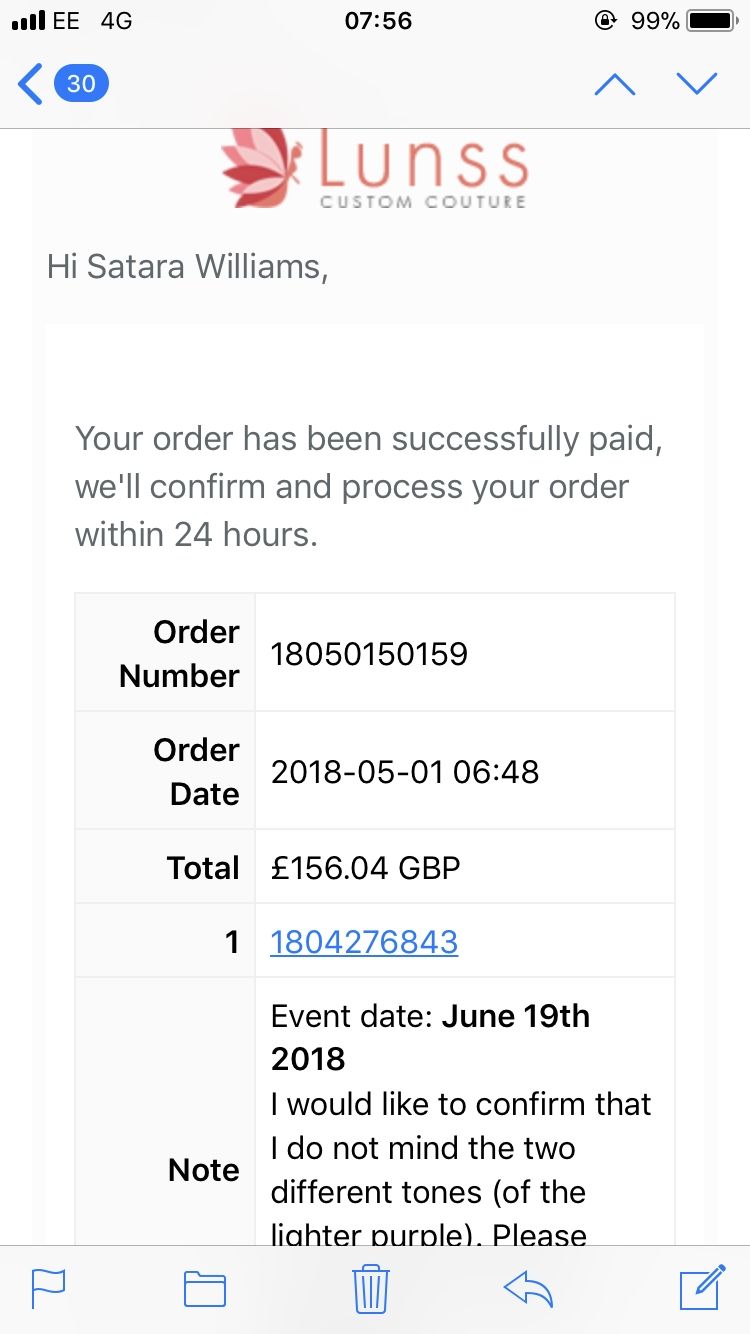The height and width of the screenshot is (1334, 750).
Task: Go back to the inbox list
Action: pyautogui.click(x=62, y=83)
